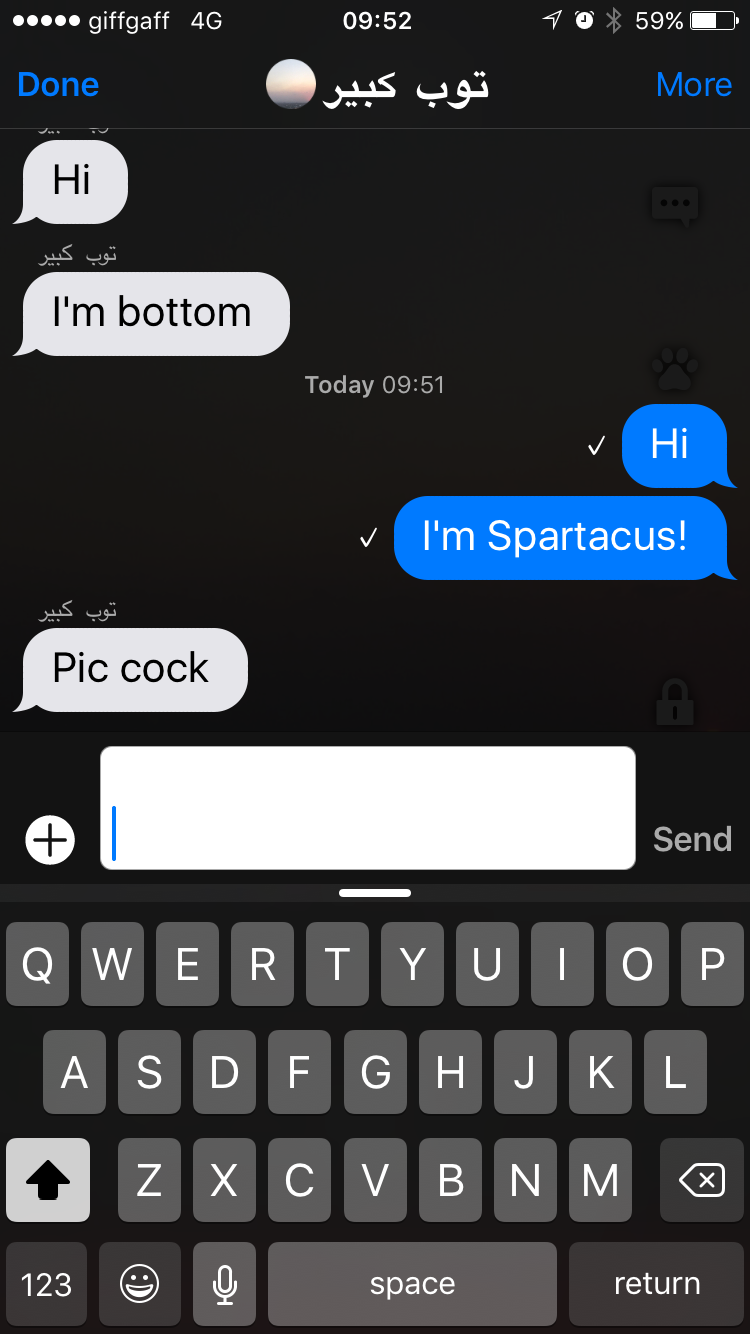This screenshot has height=1334, width=750.
Task: Tap the padlock icon
Action: coord(675,701)
